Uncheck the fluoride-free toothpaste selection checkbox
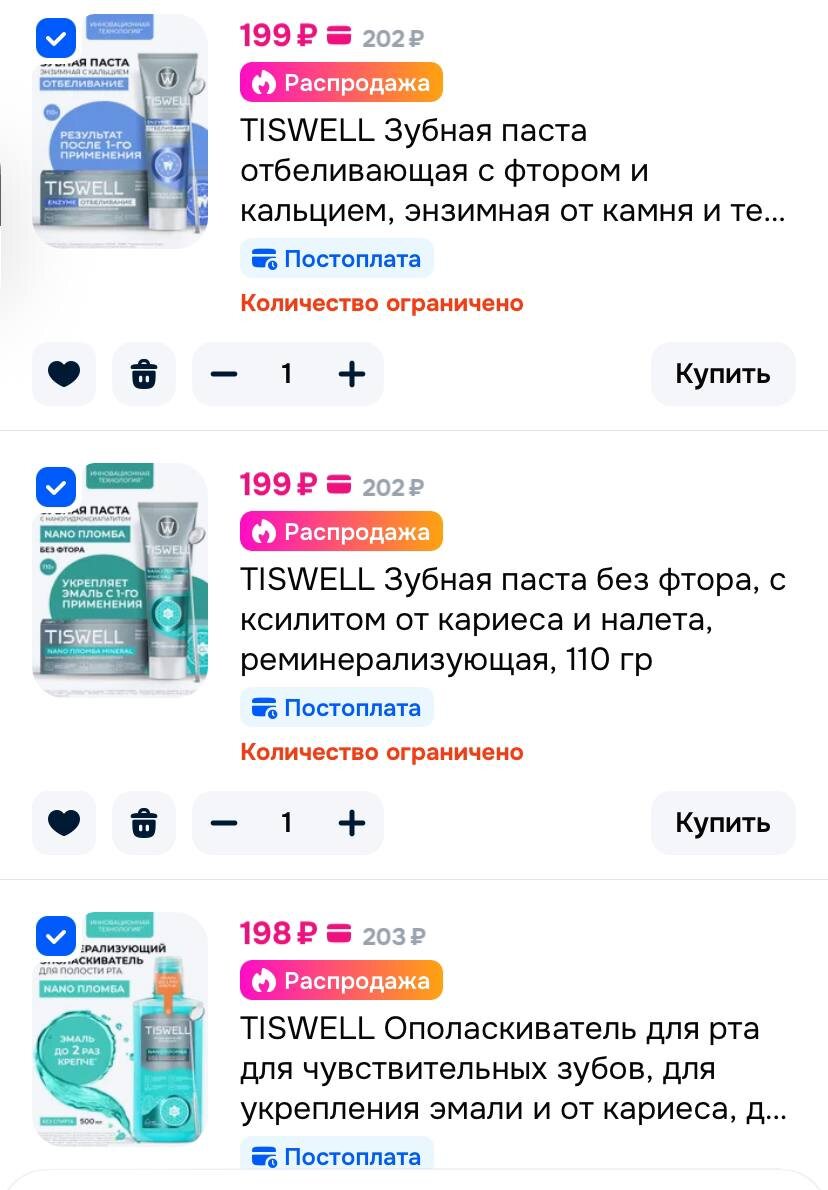The image size is (828, 1190). 55,487
